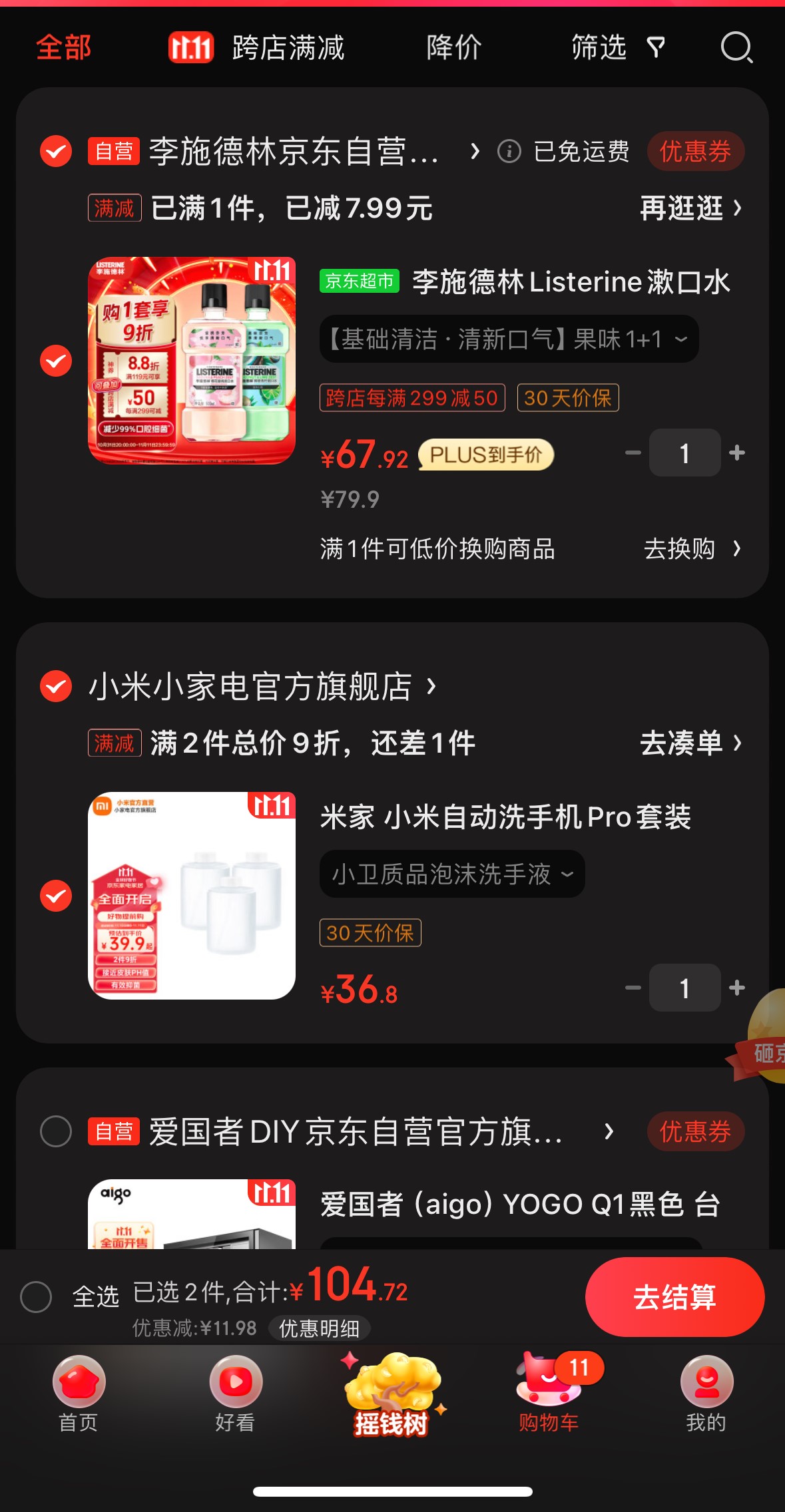Switch to the 跨店满减 tab
The image size is (785, 1512).
[257, 48]
